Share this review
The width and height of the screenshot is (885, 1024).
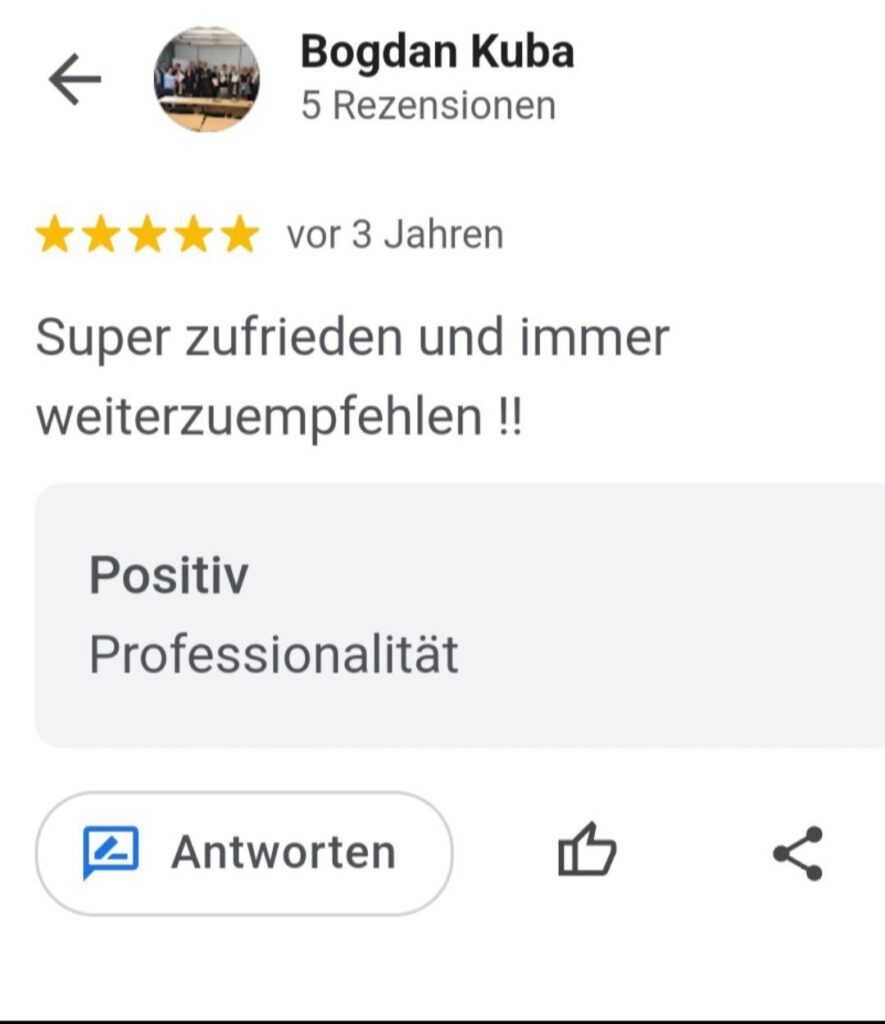point(798,853)
